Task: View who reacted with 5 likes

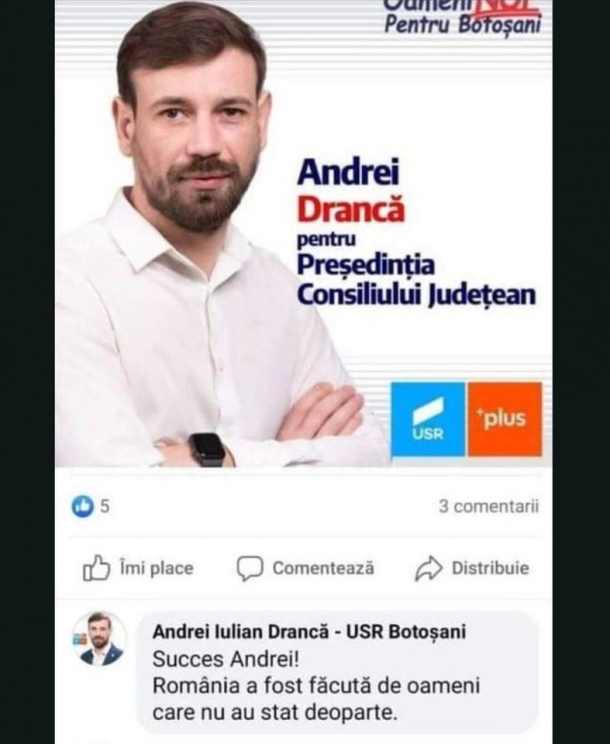Action: pyautogui.click(x=91, y=506)
